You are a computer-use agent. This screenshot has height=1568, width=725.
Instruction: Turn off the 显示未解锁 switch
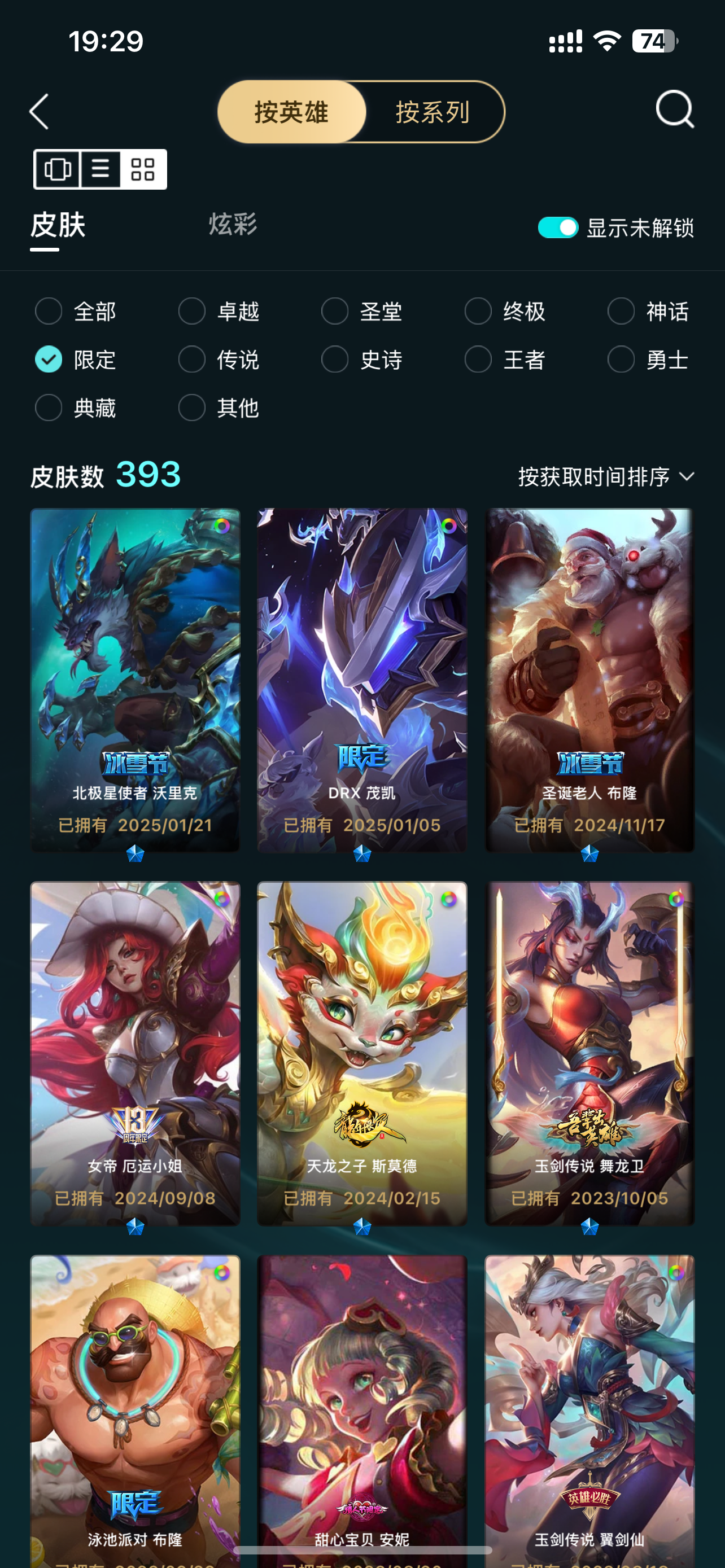pyautogui.click(x=558, y=227)
